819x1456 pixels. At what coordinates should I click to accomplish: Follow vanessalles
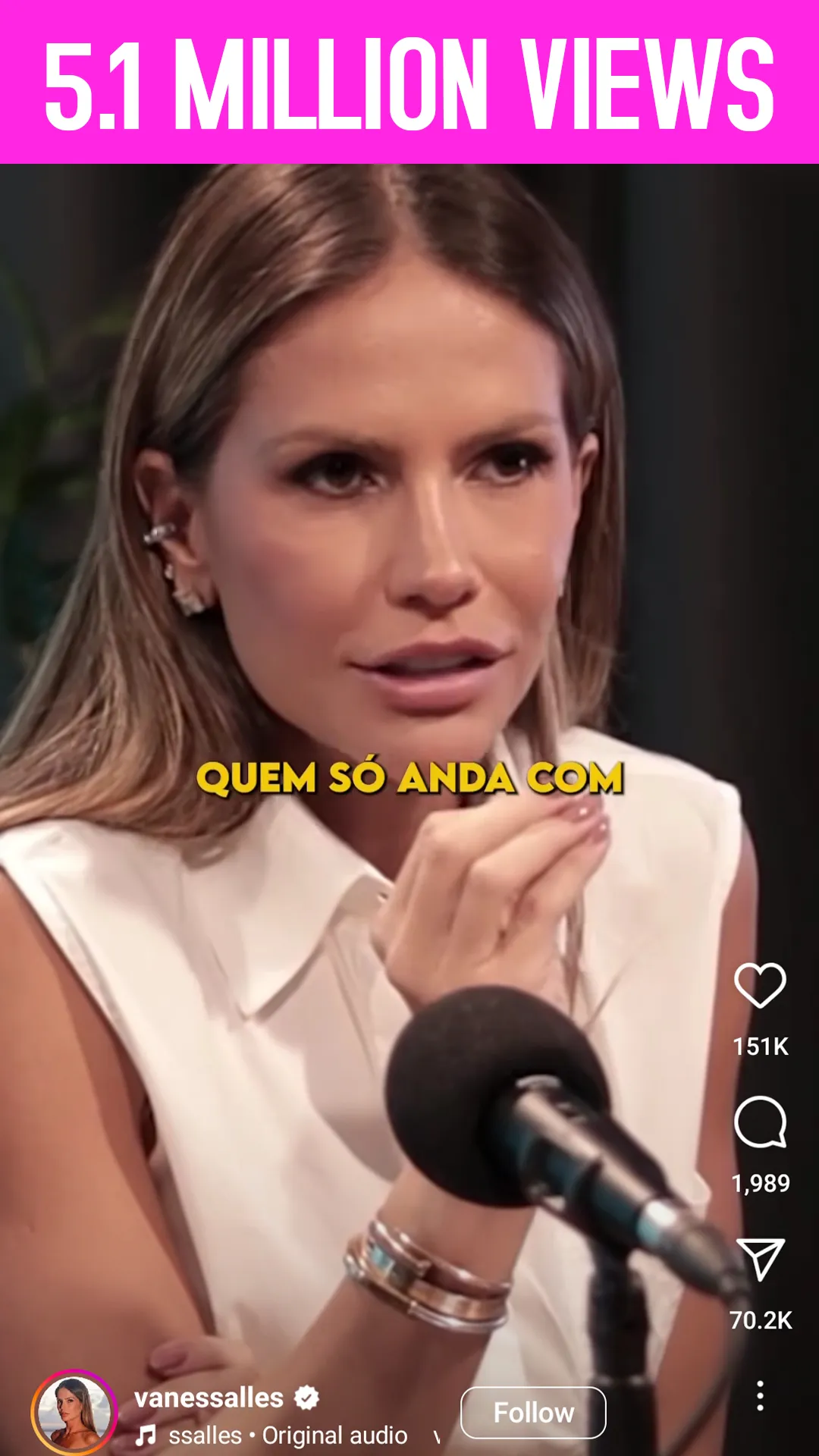point(533,1413)
